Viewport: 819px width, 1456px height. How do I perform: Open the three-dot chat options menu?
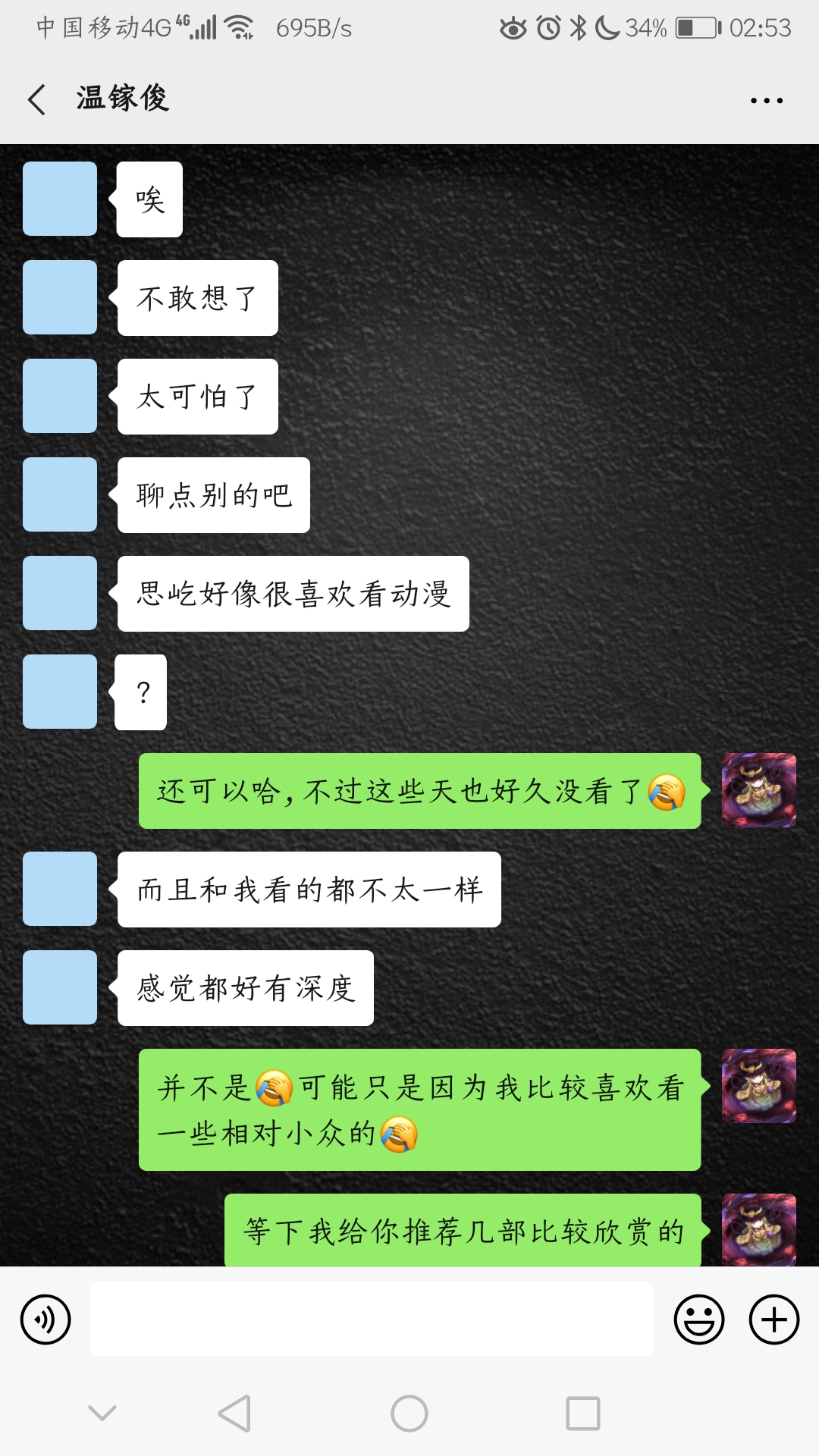tap(766, 100)
